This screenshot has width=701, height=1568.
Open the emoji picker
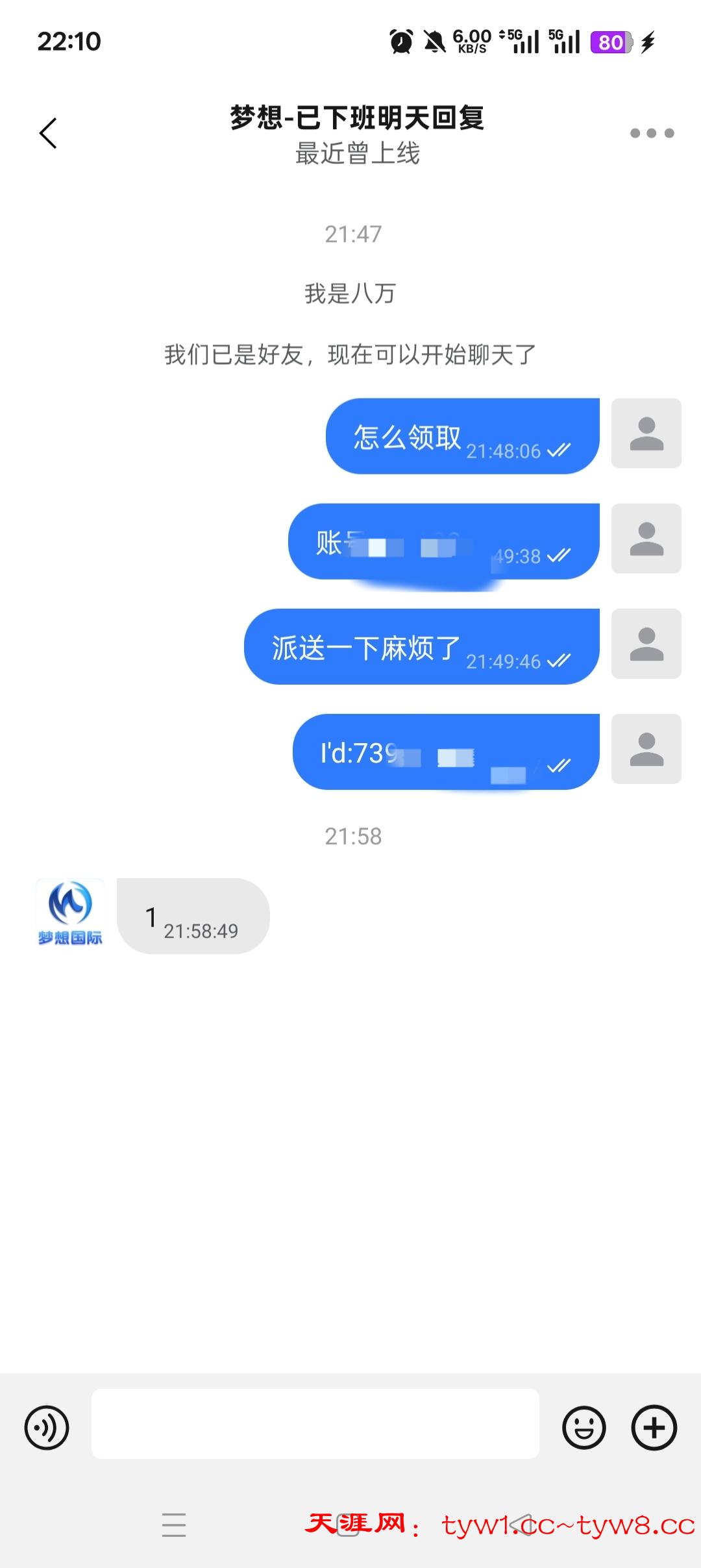[x=584, y=1427]
